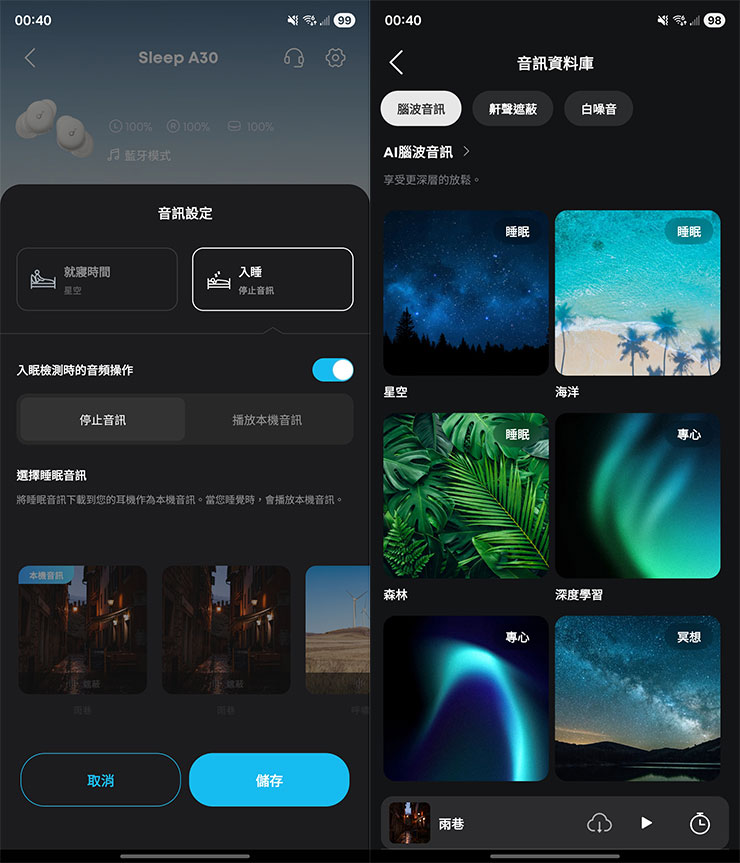This screenshot has height=863, width=740.
Task: Play the 雨巷 track
Action: (x=646, y=823)
